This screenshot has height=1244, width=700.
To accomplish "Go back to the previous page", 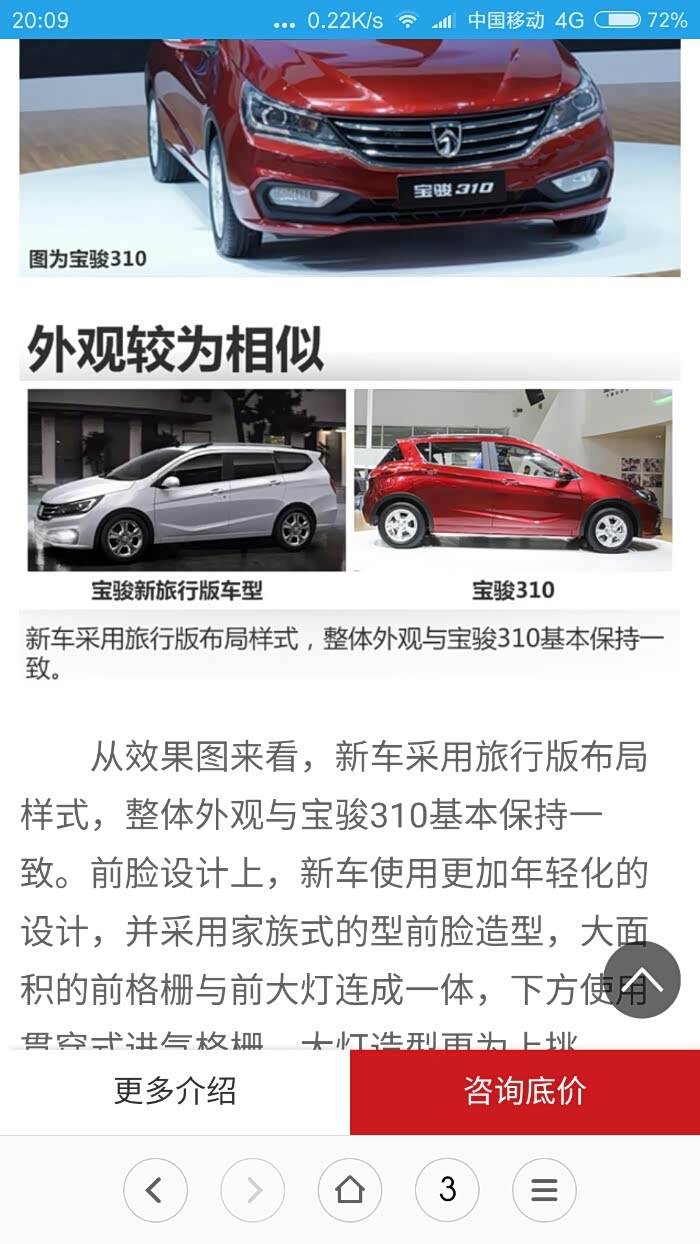I will click(x=155, y=1189).
